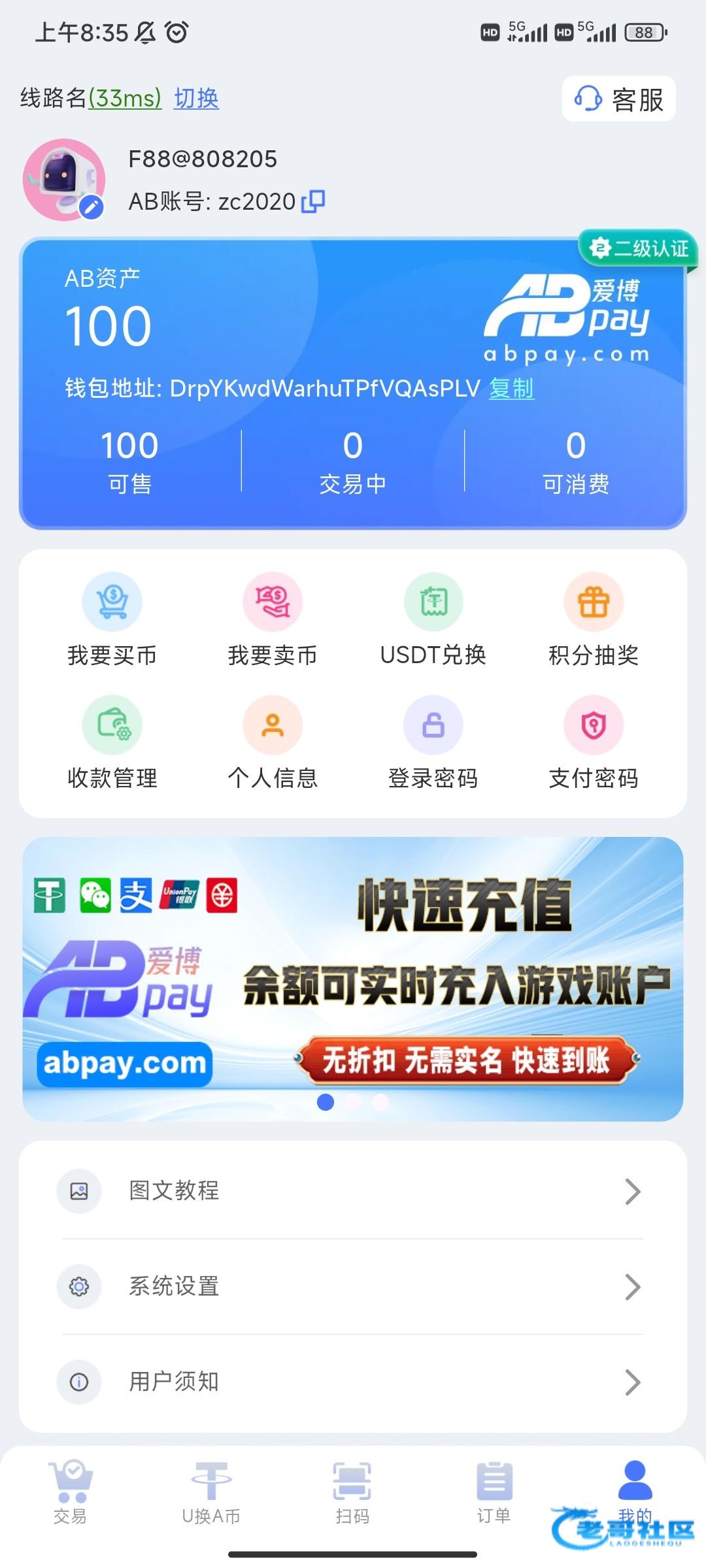706x1568 pixels.
Task: Tap 切换 to switch the line
Action: click(196, 98)
